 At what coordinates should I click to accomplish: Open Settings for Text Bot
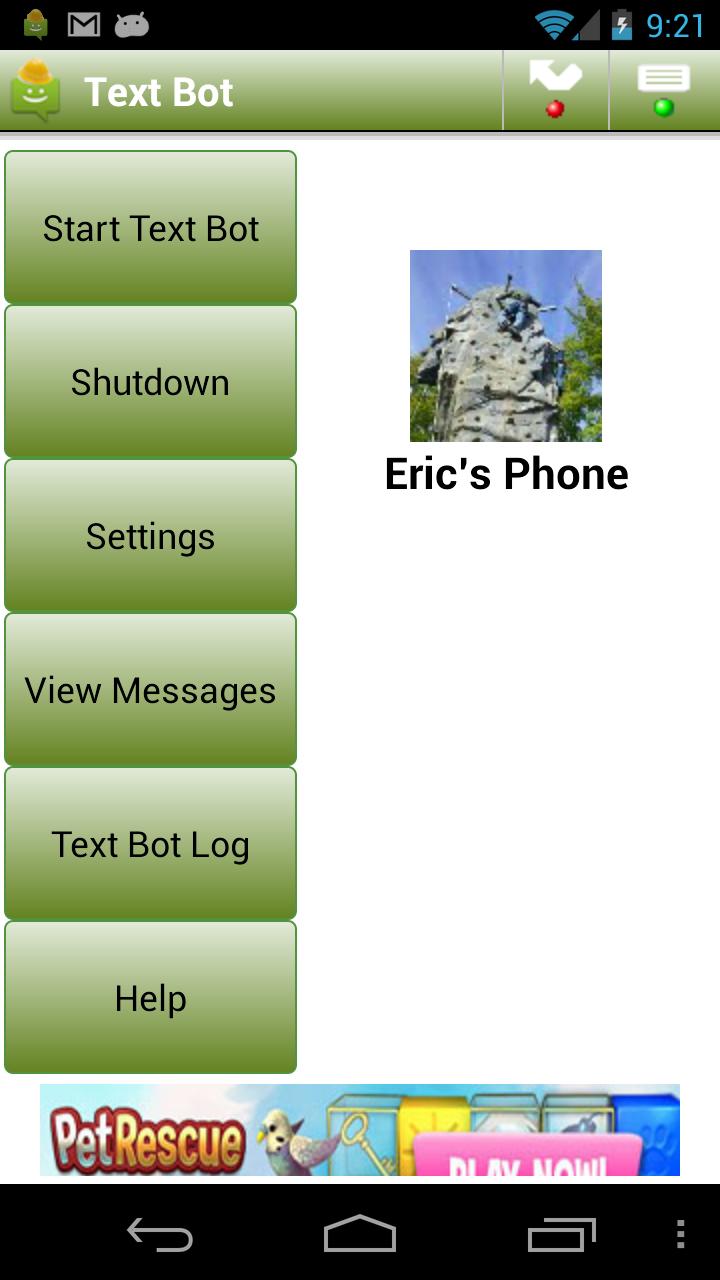pos(150,535)
